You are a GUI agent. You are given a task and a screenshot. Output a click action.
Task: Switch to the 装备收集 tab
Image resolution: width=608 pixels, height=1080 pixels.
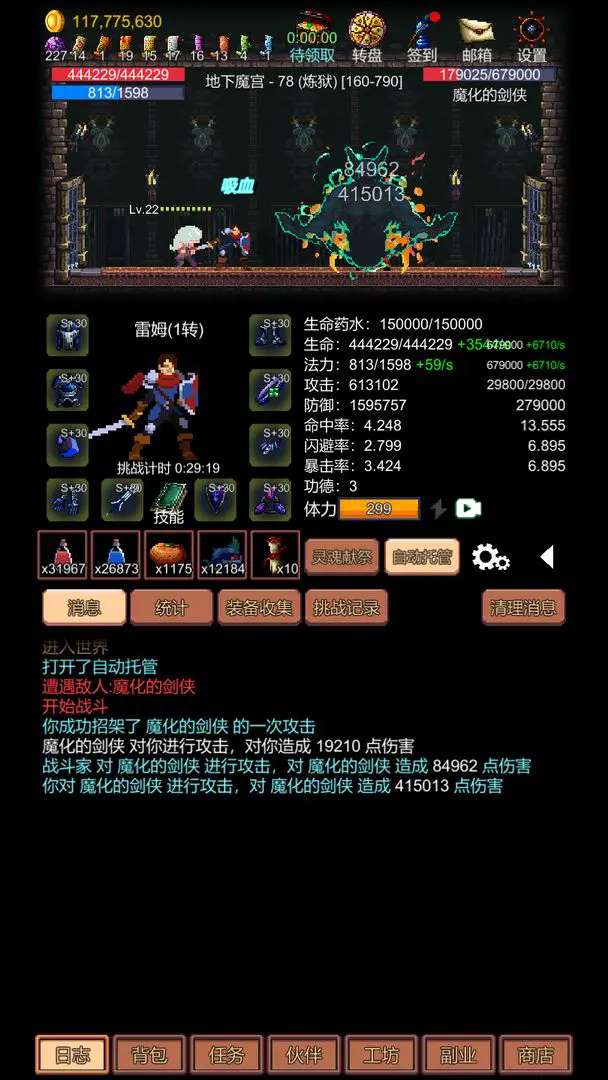click(x=259, y=607)
